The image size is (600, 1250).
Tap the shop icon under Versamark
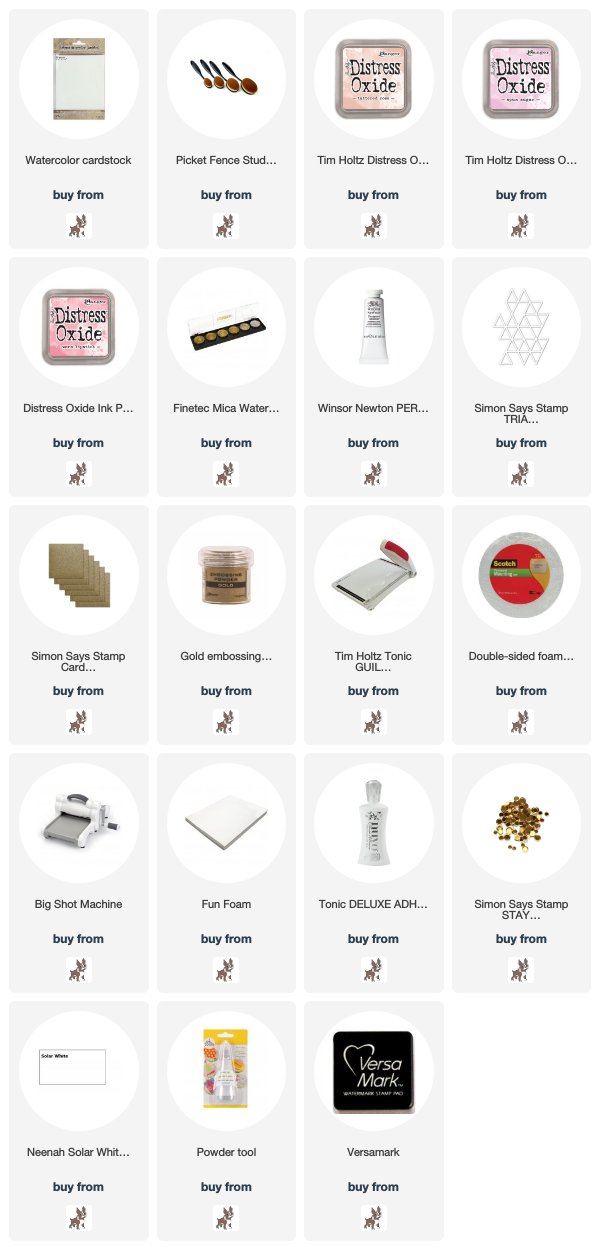click(x=373, y=1217)
